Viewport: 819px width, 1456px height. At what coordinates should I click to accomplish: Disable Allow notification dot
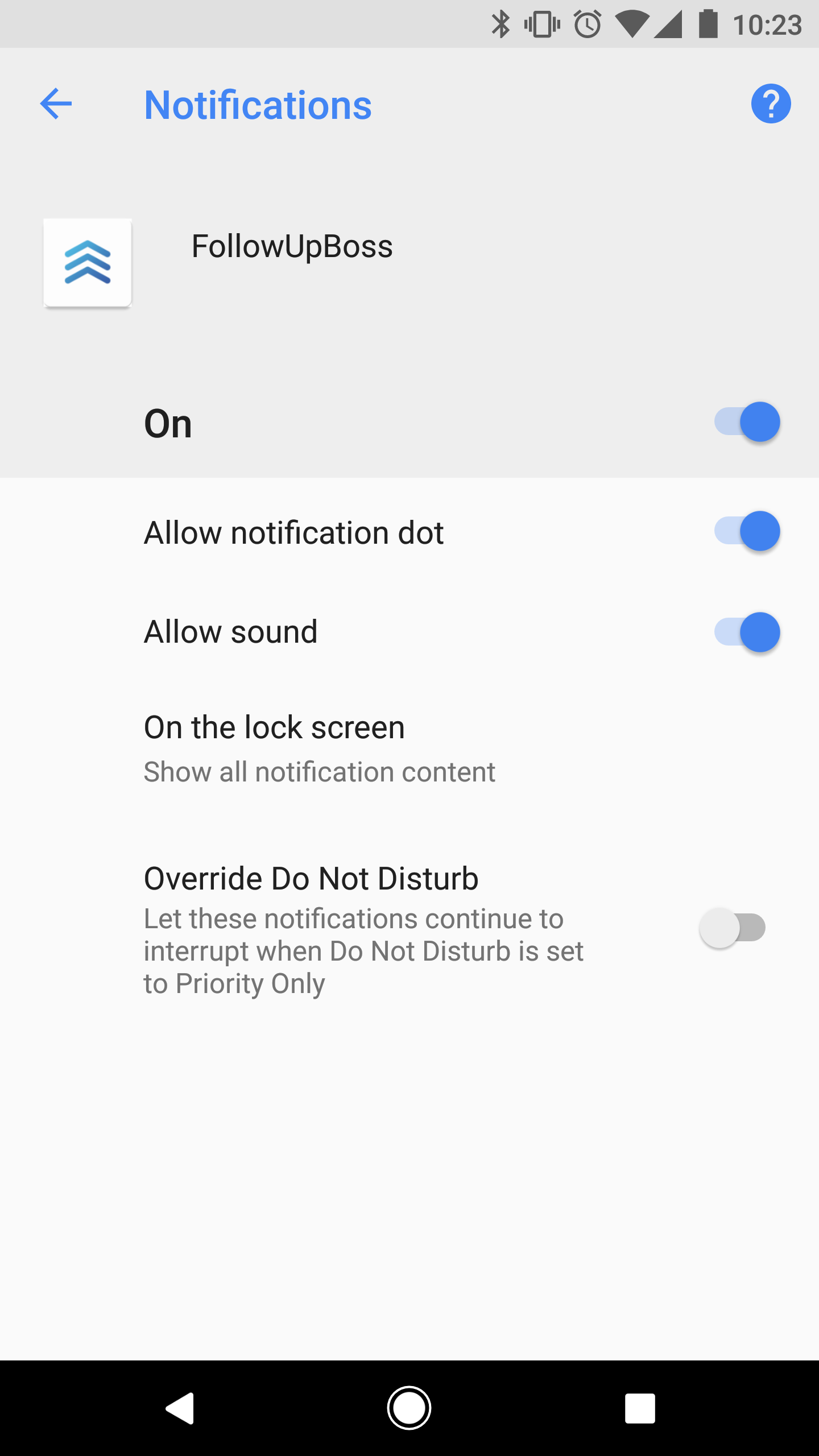click(x=747, y=531)
